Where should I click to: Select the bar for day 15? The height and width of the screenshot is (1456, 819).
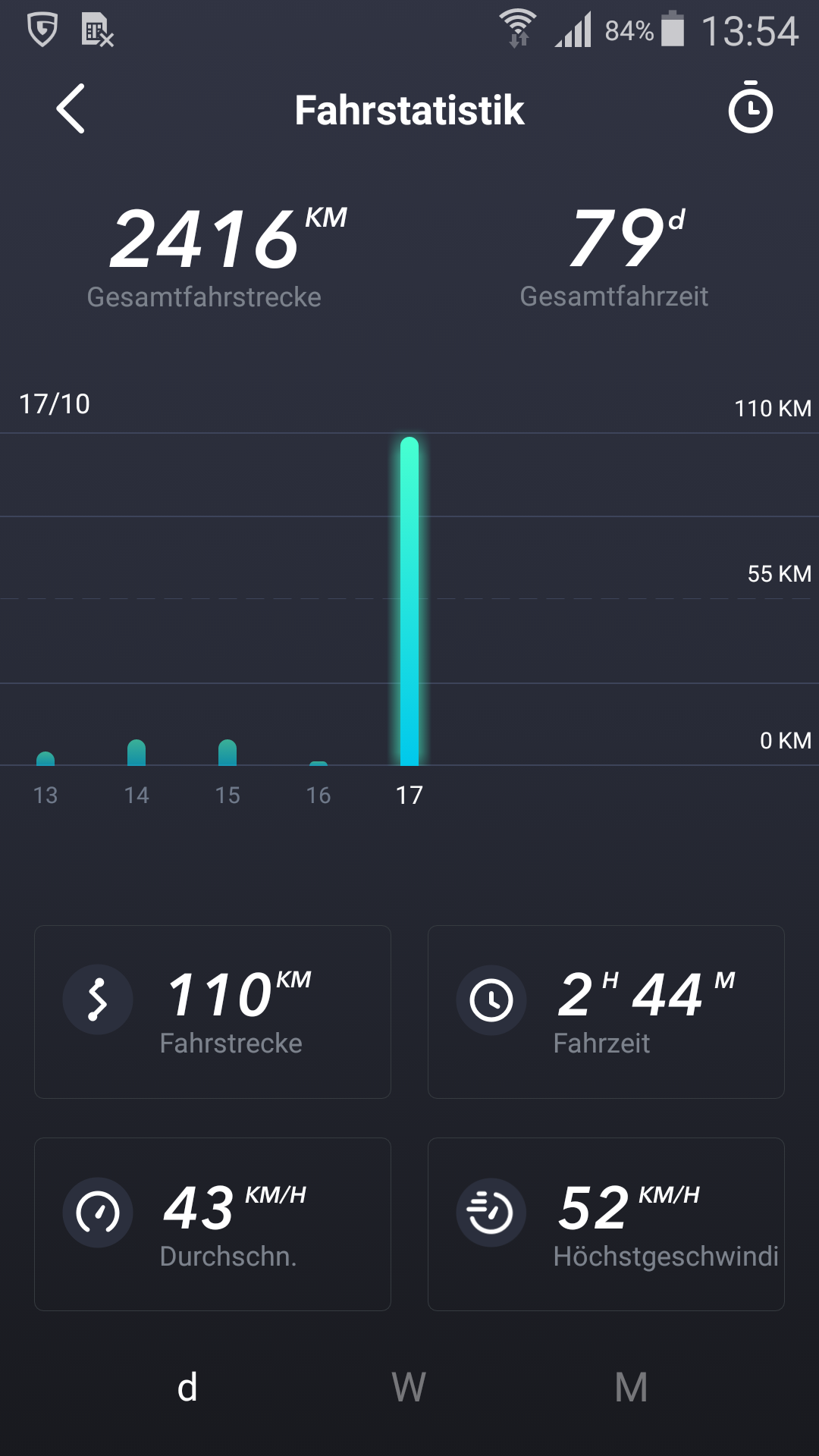(x=227, y=753)
